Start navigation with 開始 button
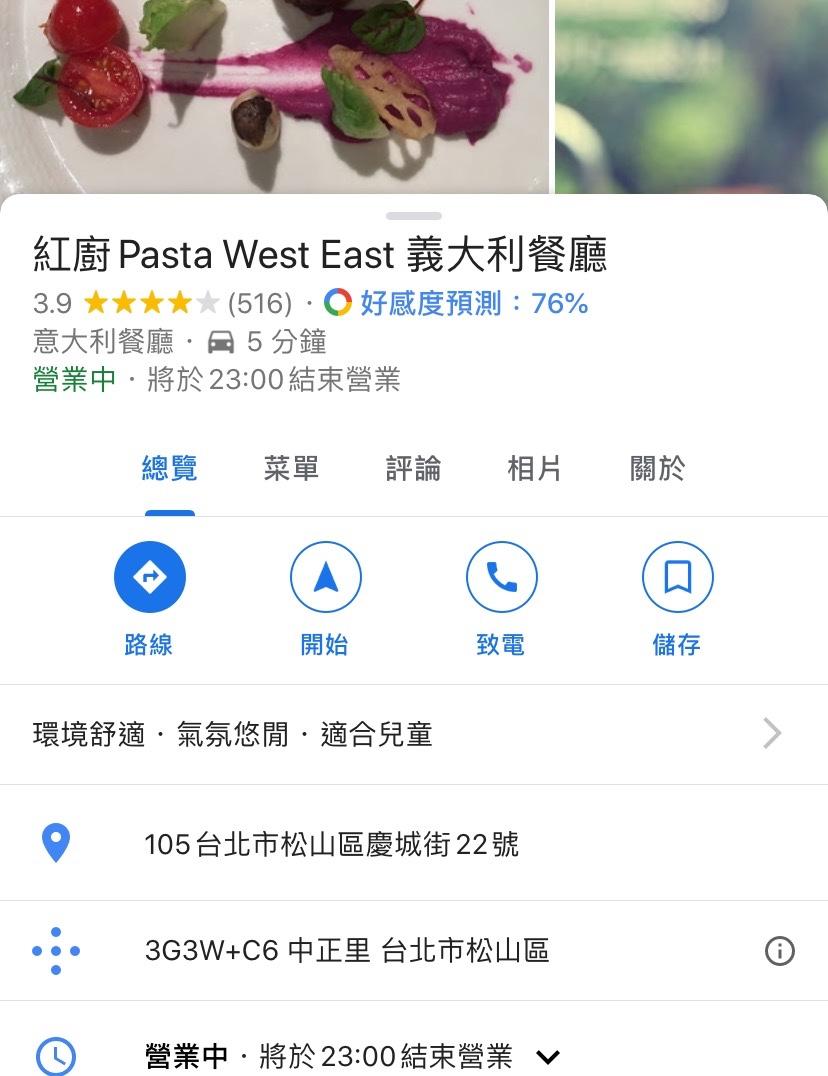Image resolution: width=828 pixels, height=1076 pixels. [x=325, y=577]
